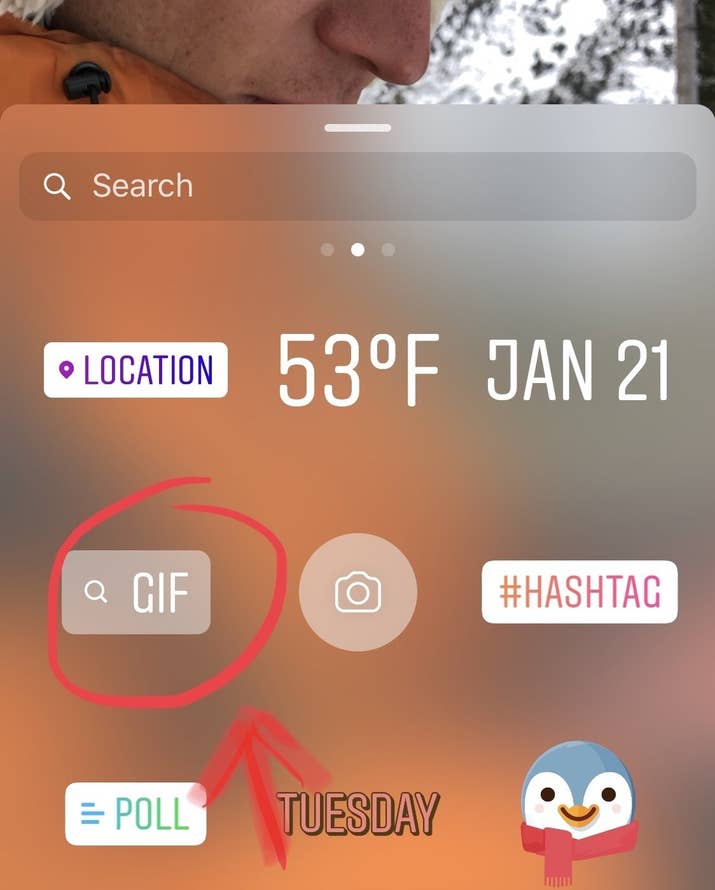715x890 pixels.
Task: Open the sticker search field
Action: pyautogui.click(x=357, y=186)
